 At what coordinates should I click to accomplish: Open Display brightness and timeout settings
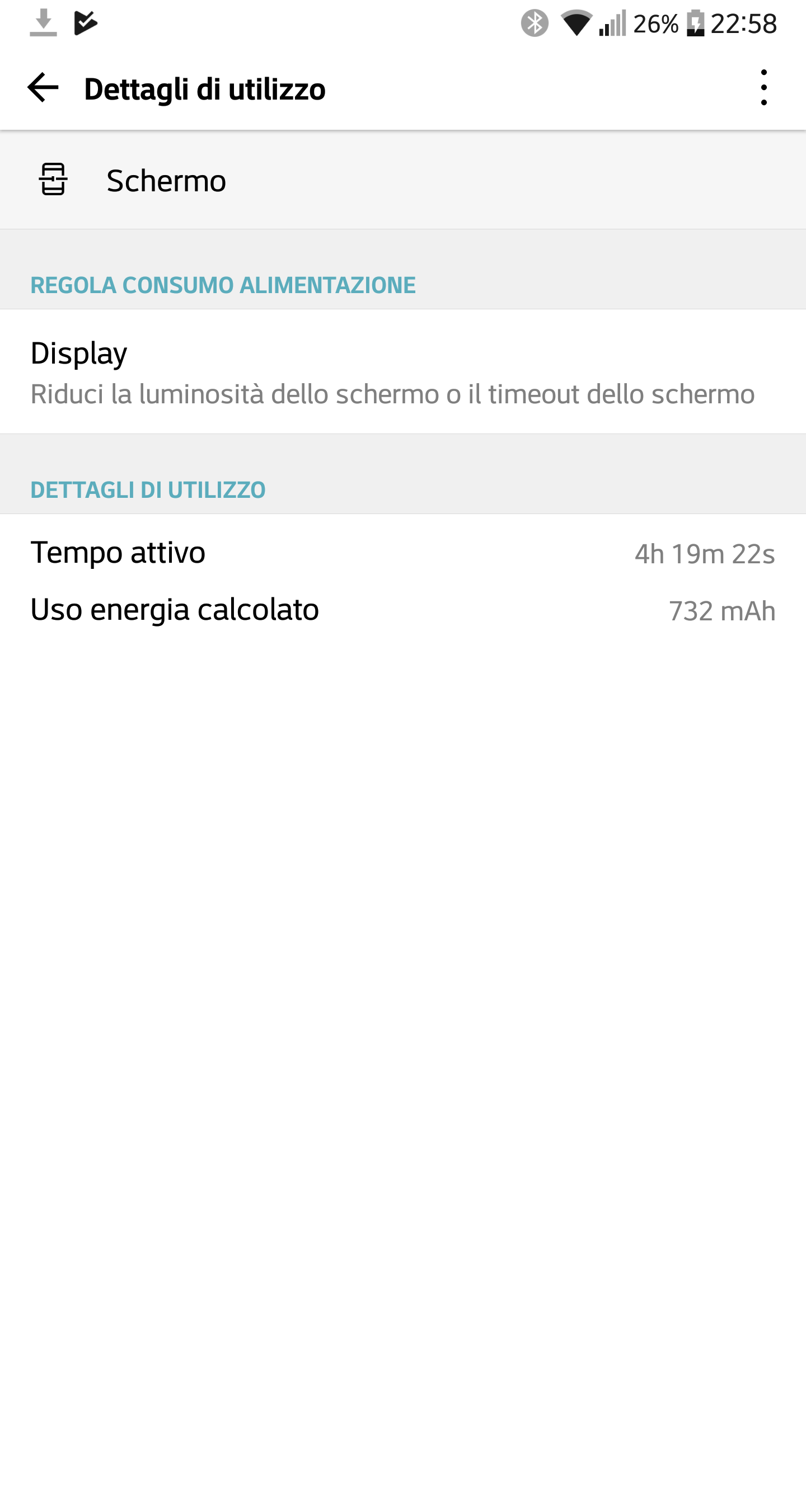point(392,372)
